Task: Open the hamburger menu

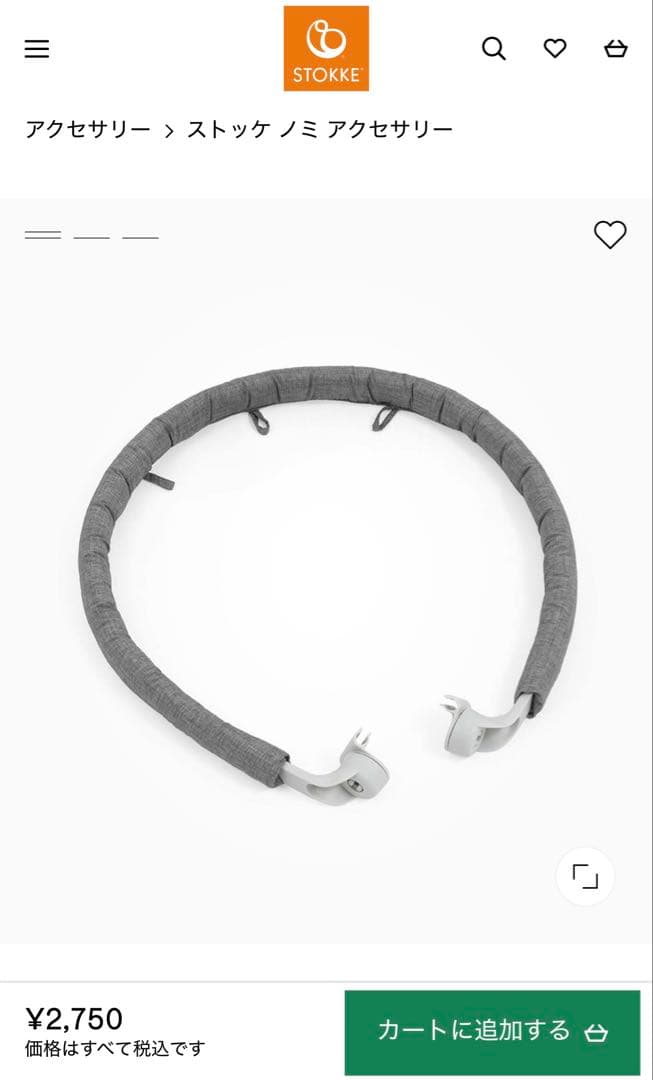Action: click(x=37, y=49)
